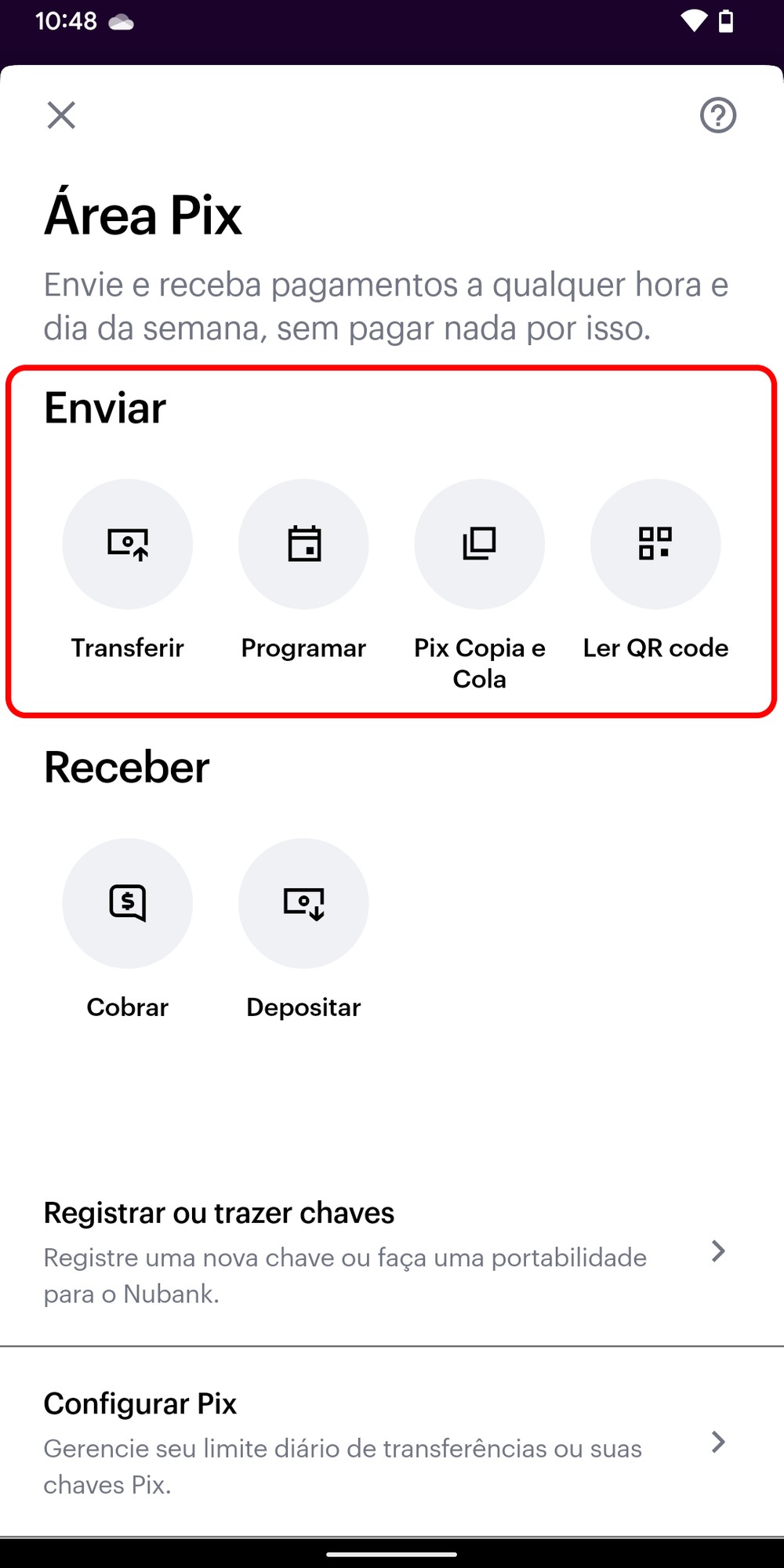The image size is (784, 1568).
Task: Choose Pix Copia e Cola
Action: (479, 544)
